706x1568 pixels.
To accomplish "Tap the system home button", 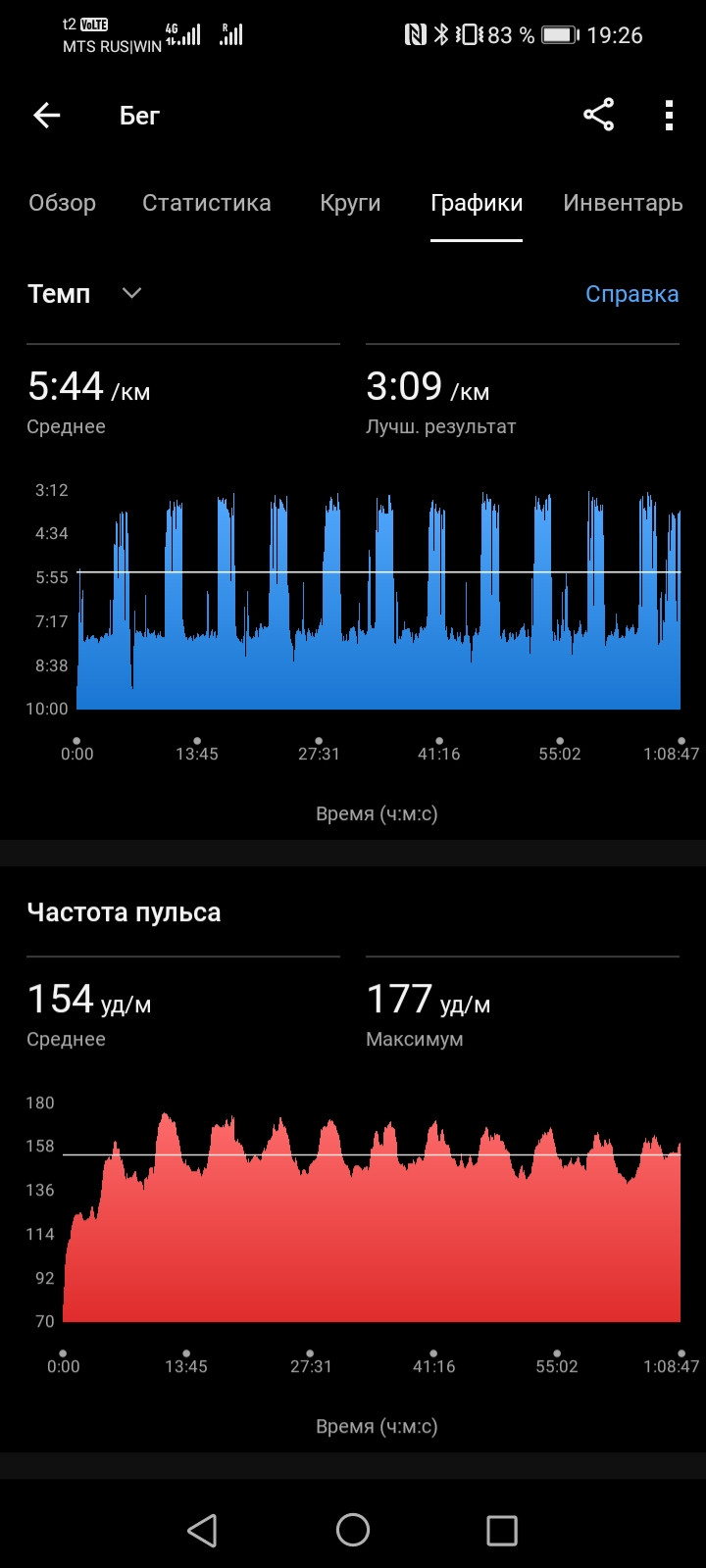I will pos(353,1530).
